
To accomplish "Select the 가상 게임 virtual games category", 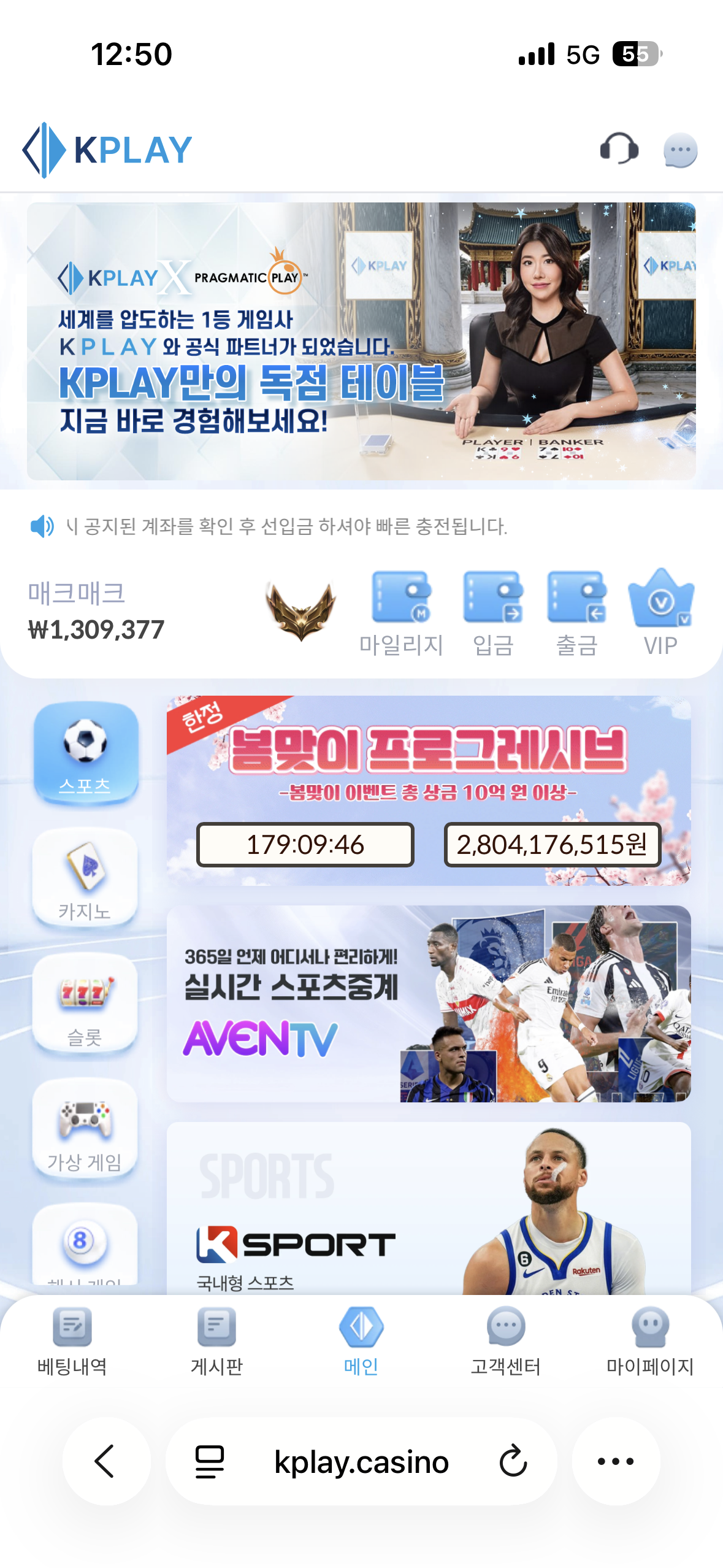I will point(85,1129).
